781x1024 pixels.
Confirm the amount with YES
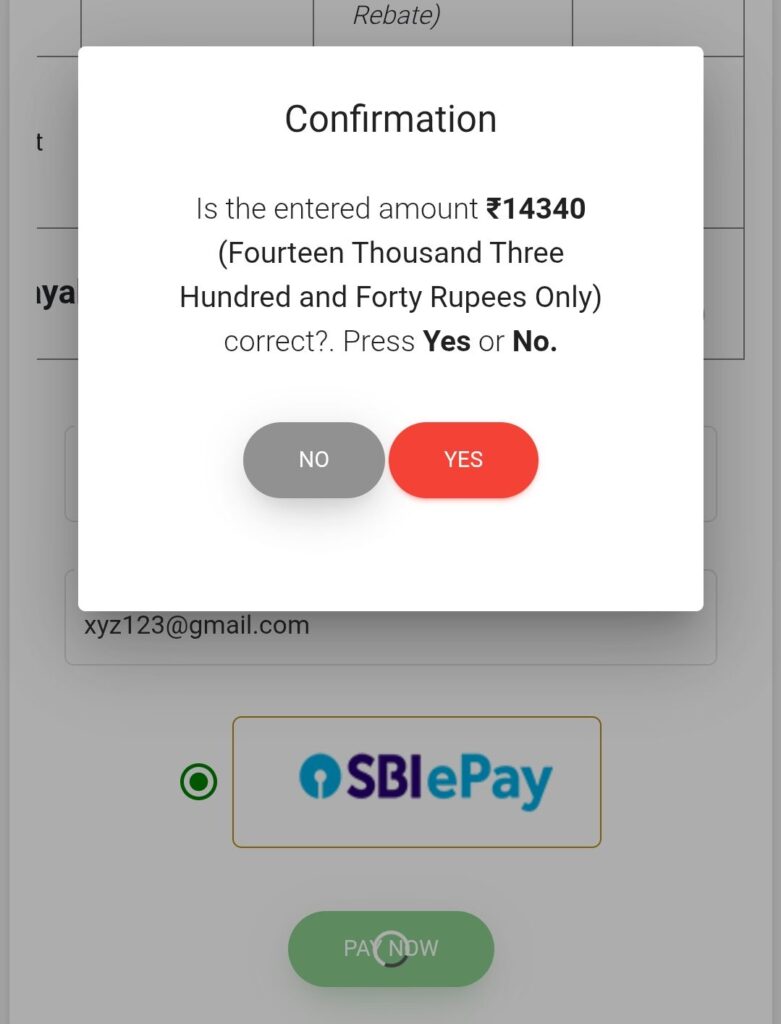coord(463,460)
